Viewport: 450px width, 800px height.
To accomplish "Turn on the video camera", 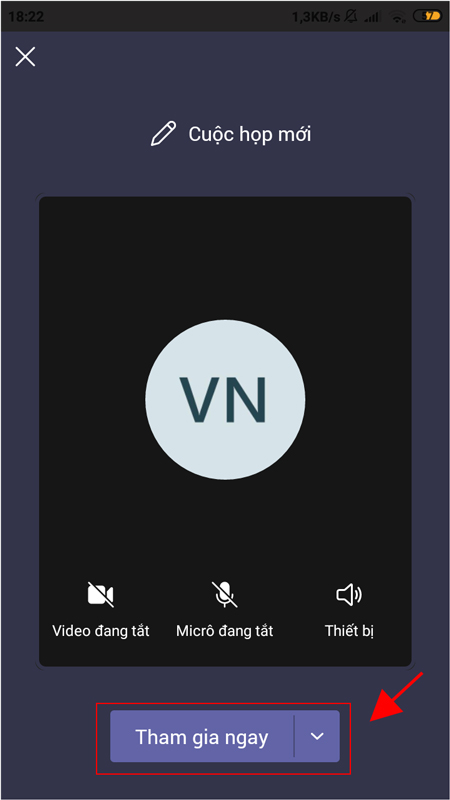I will (x=101, y=609).
